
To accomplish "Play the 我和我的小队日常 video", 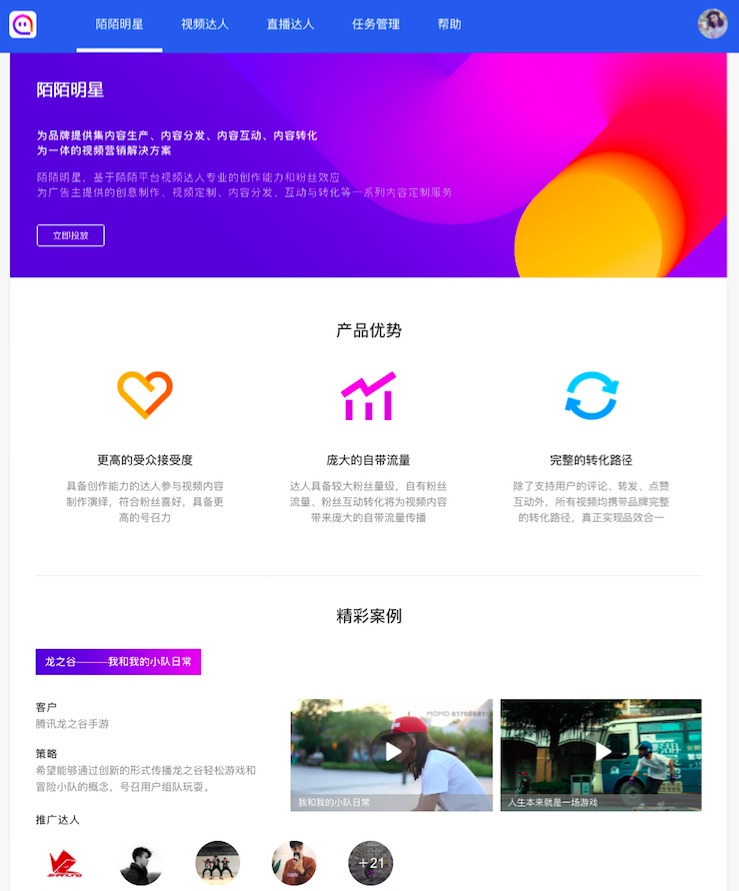I will tap(392, 752).
